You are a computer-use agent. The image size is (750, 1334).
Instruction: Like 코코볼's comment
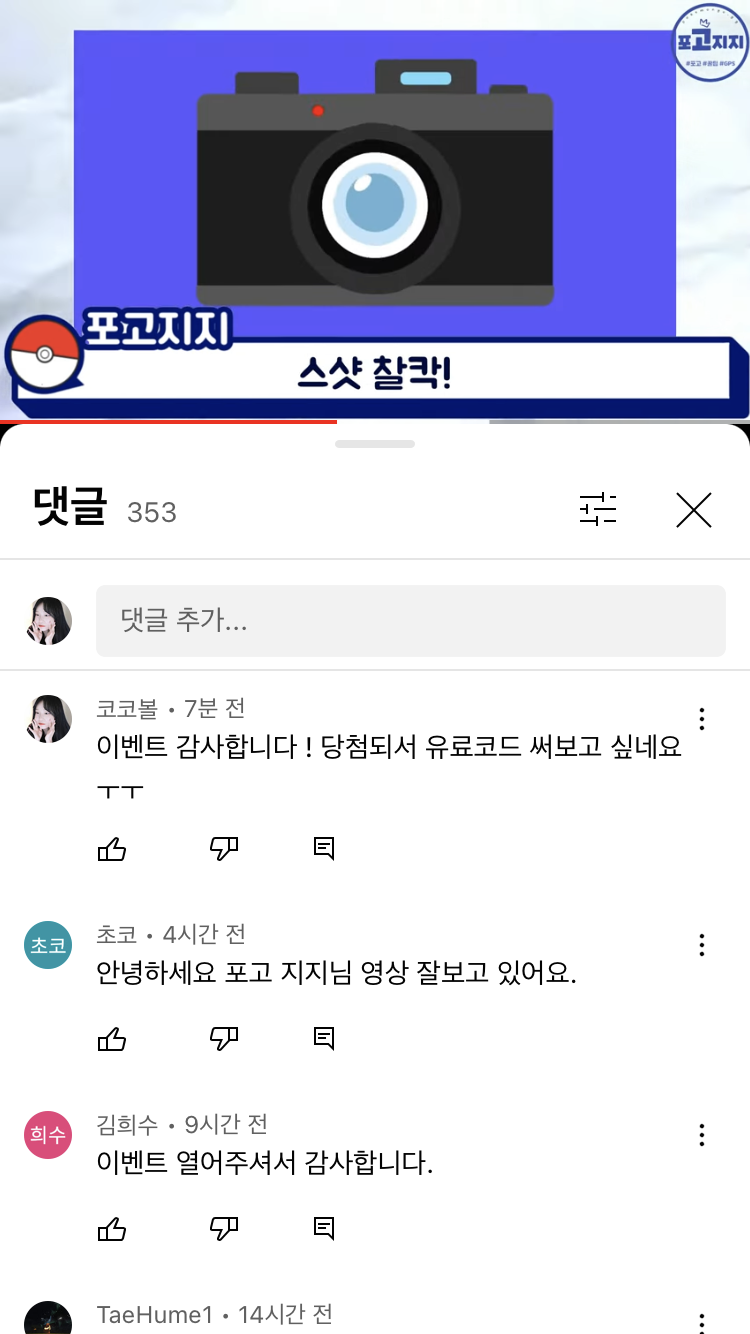(112, 850)
